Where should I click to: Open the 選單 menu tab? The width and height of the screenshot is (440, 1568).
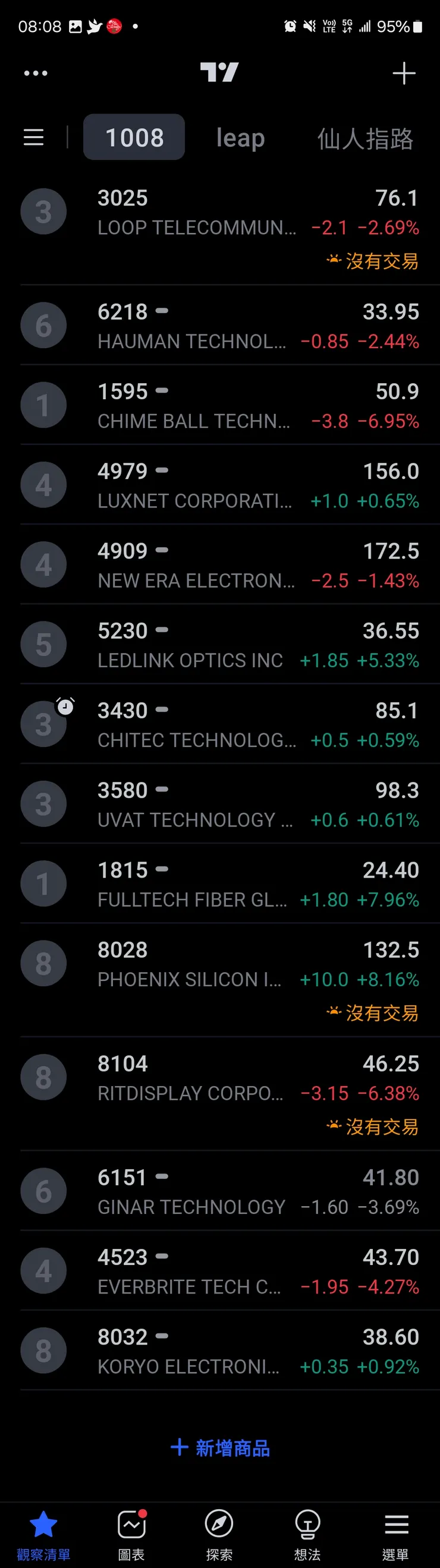coord(395,1534)
